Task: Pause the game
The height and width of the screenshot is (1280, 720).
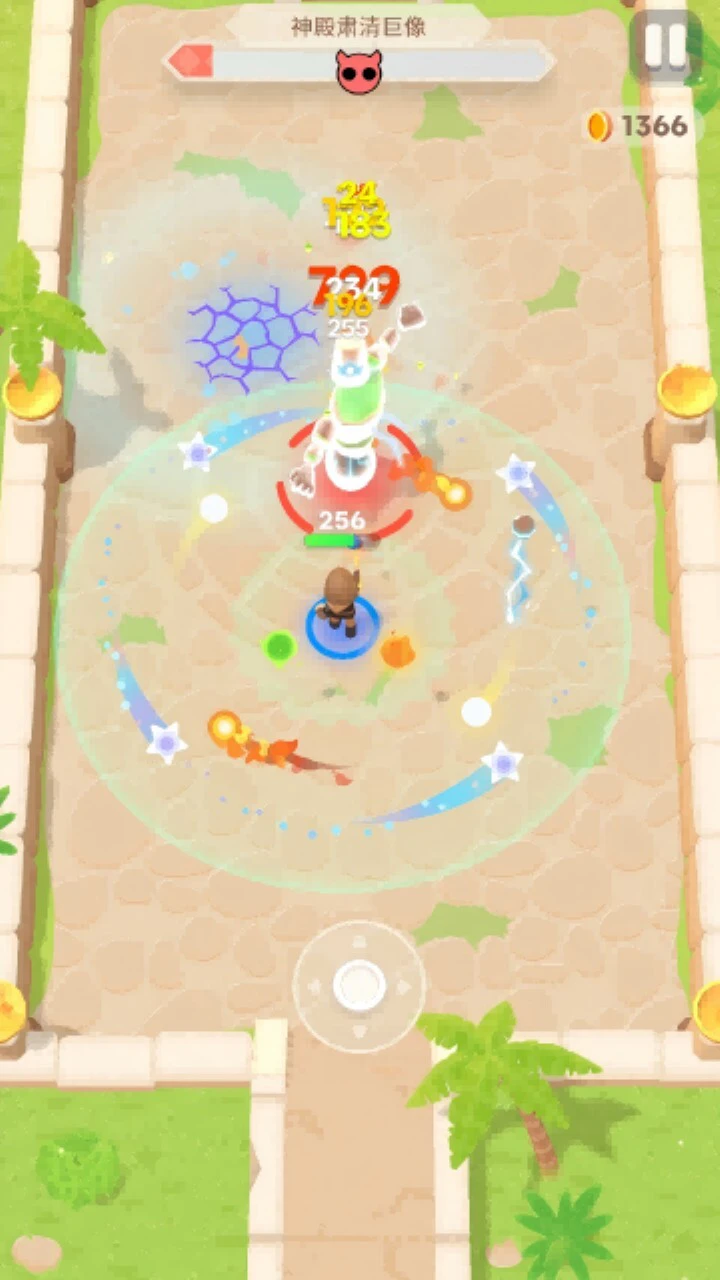Action: point(665,46)
